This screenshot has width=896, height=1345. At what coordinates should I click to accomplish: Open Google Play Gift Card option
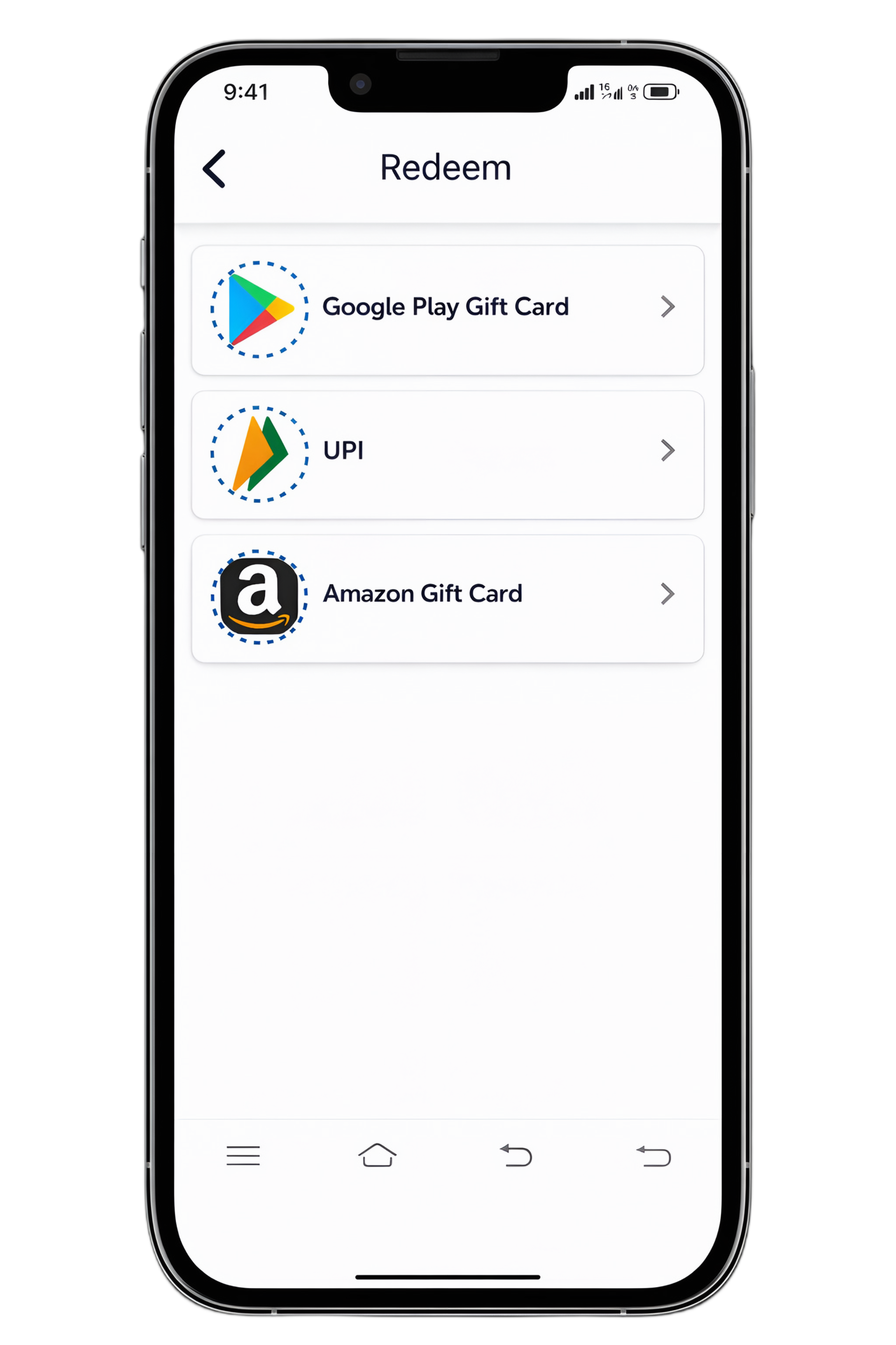pos(447,310)
